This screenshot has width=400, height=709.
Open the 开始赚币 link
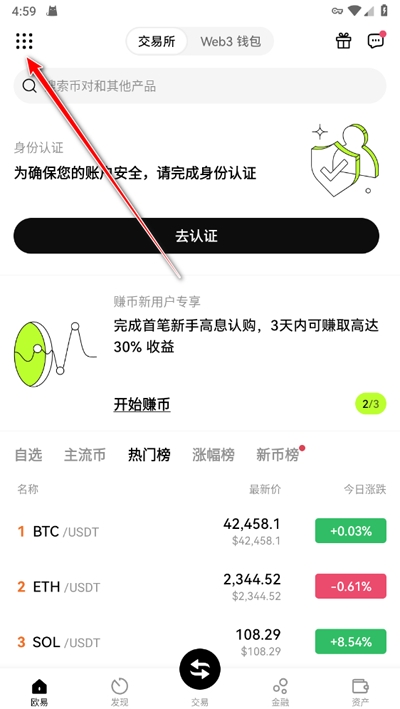tap(142, 404)
